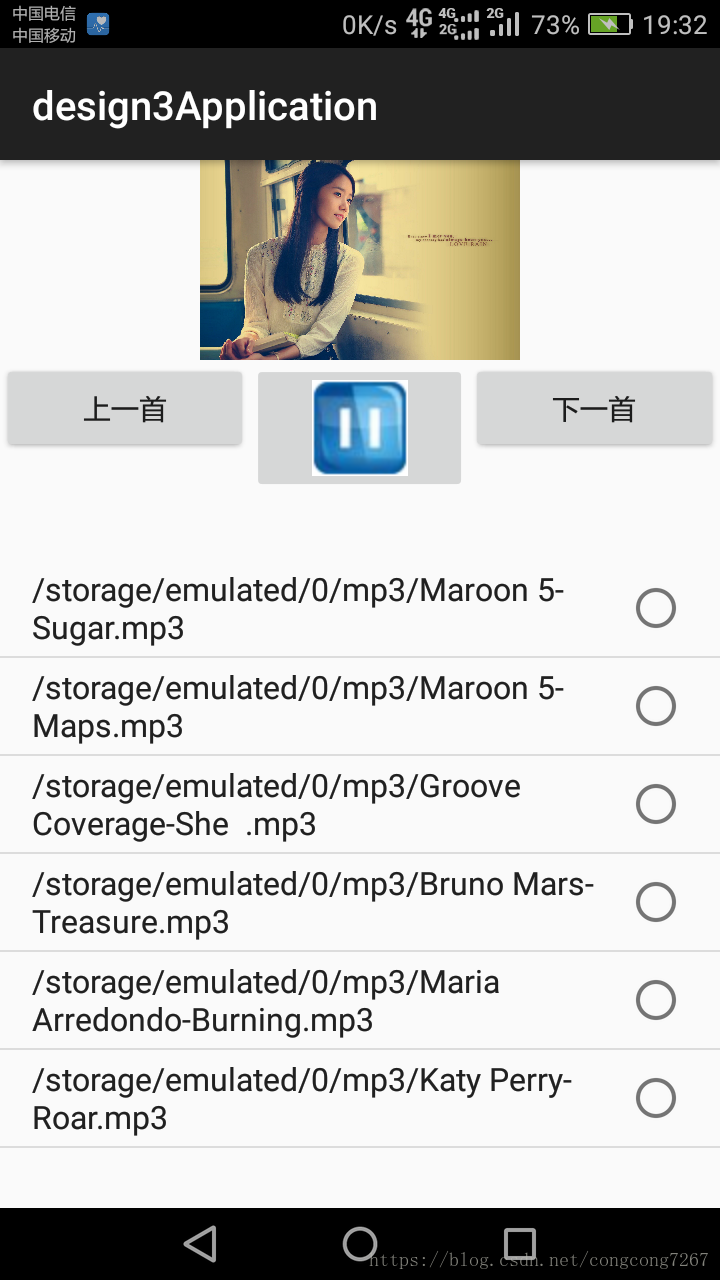The width and height of the screenshot is (720, 1280).
Task: Return to the home screen
Action: [360, 1244]
